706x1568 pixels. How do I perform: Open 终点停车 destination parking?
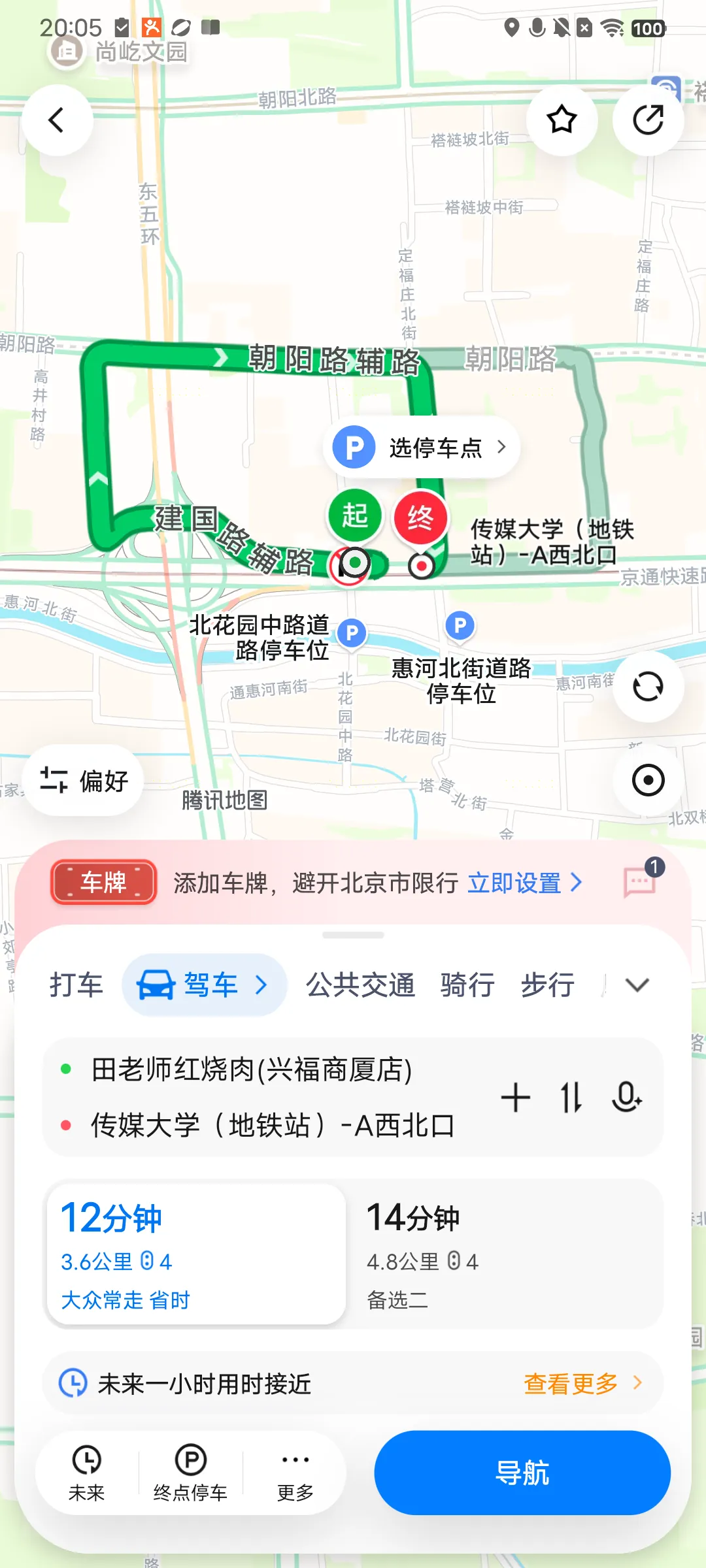tap(190, 1473)
